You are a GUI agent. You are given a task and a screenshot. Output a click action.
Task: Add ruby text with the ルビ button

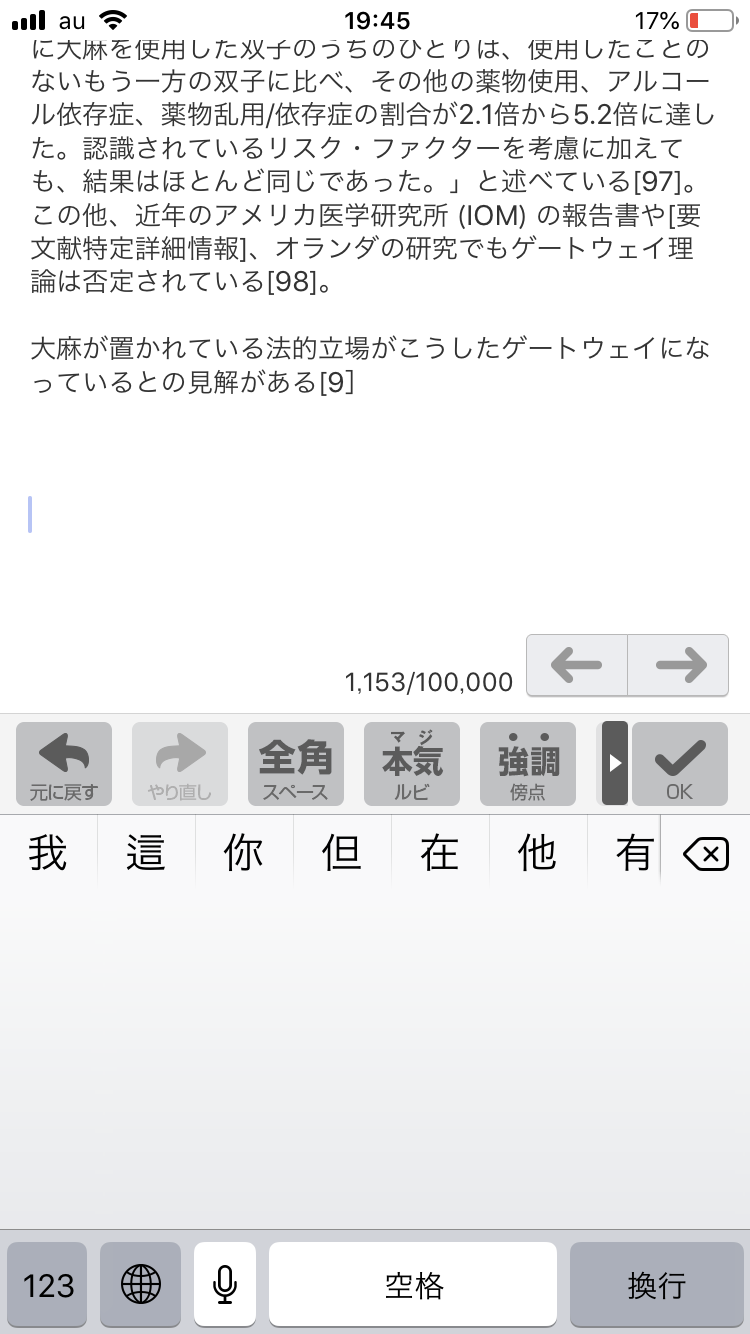pos(412,765)
